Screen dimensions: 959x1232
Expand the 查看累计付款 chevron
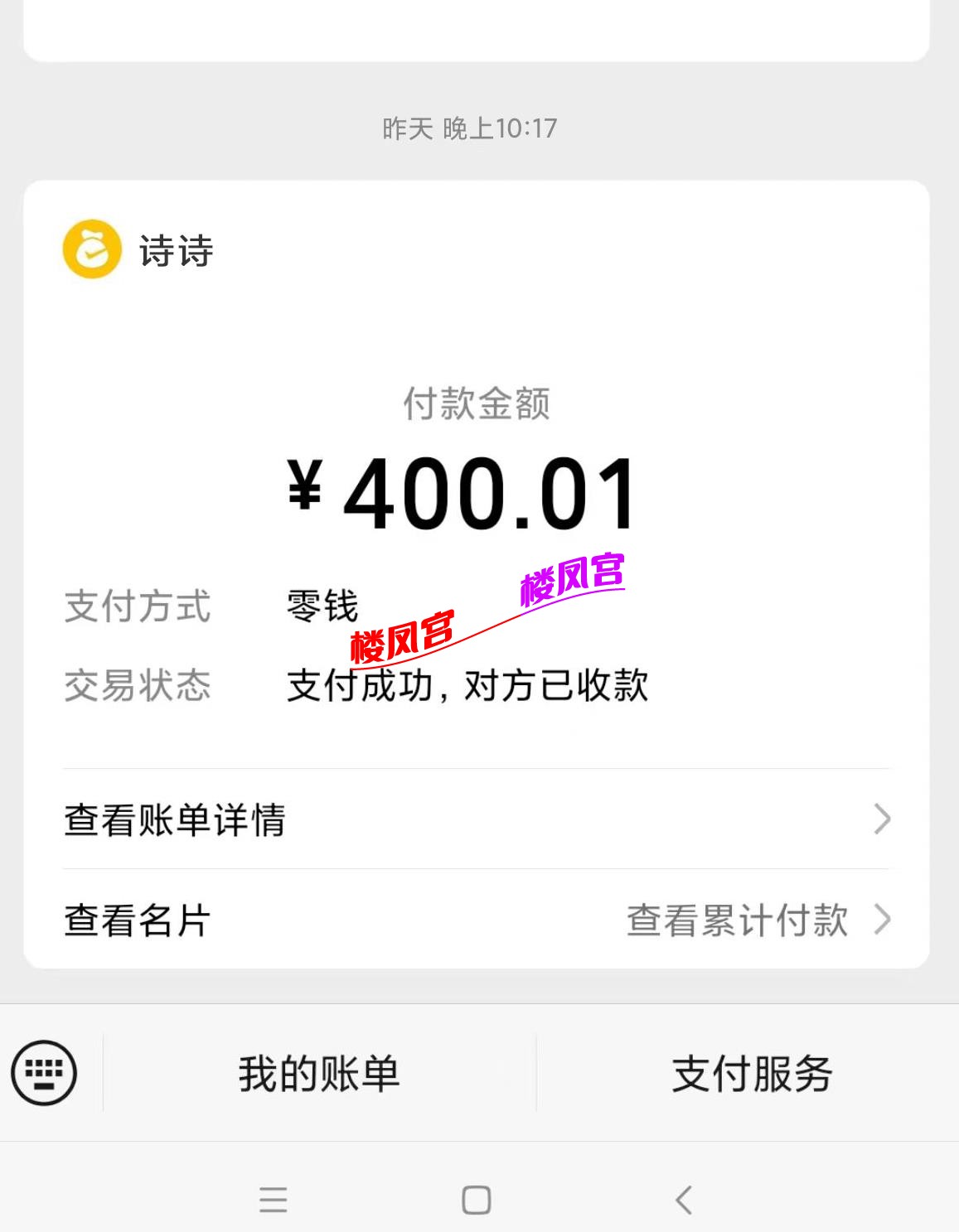(883, 920)
